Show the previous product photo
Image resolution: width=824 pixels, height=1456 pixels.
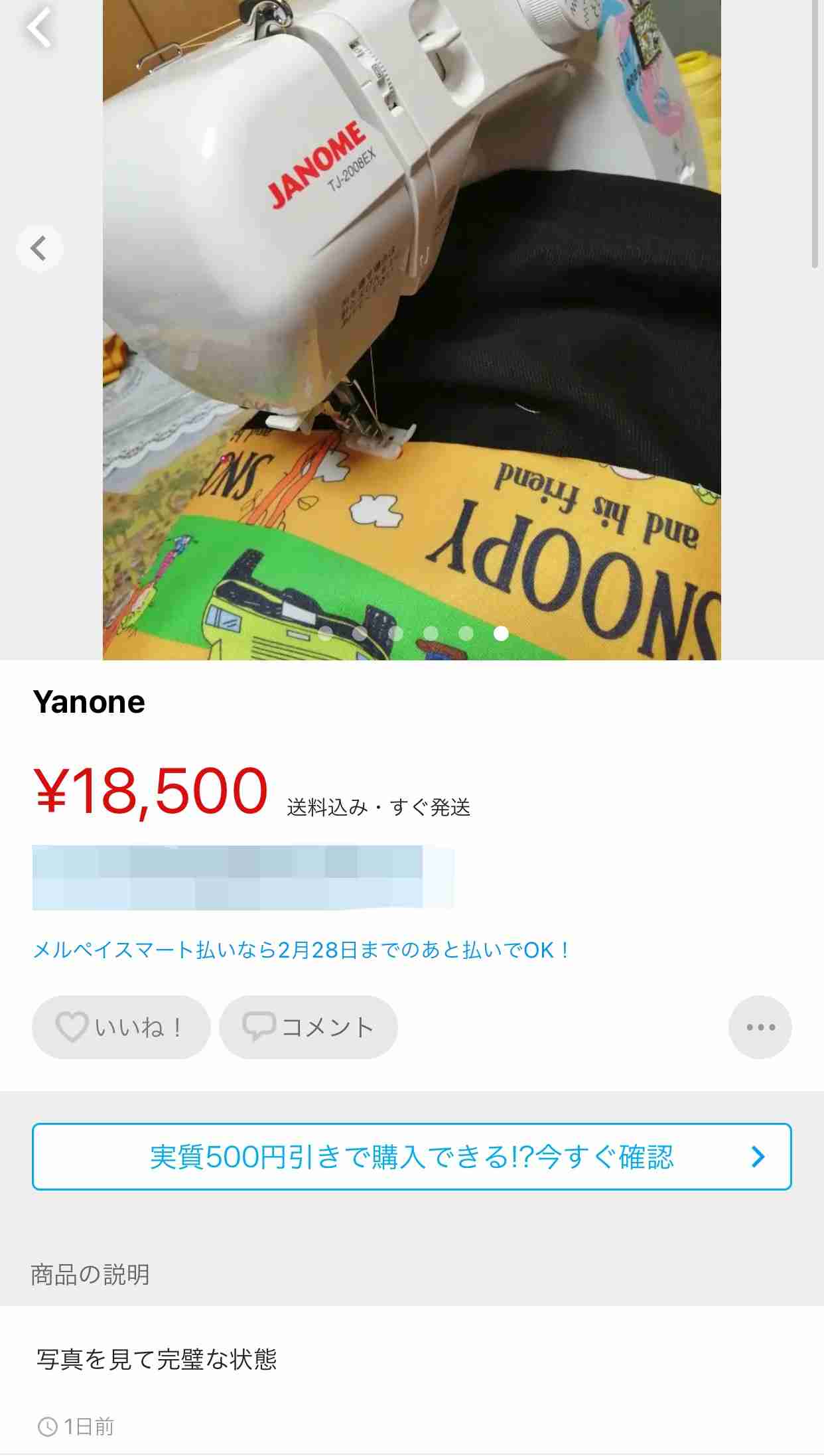tap(39, 248)
